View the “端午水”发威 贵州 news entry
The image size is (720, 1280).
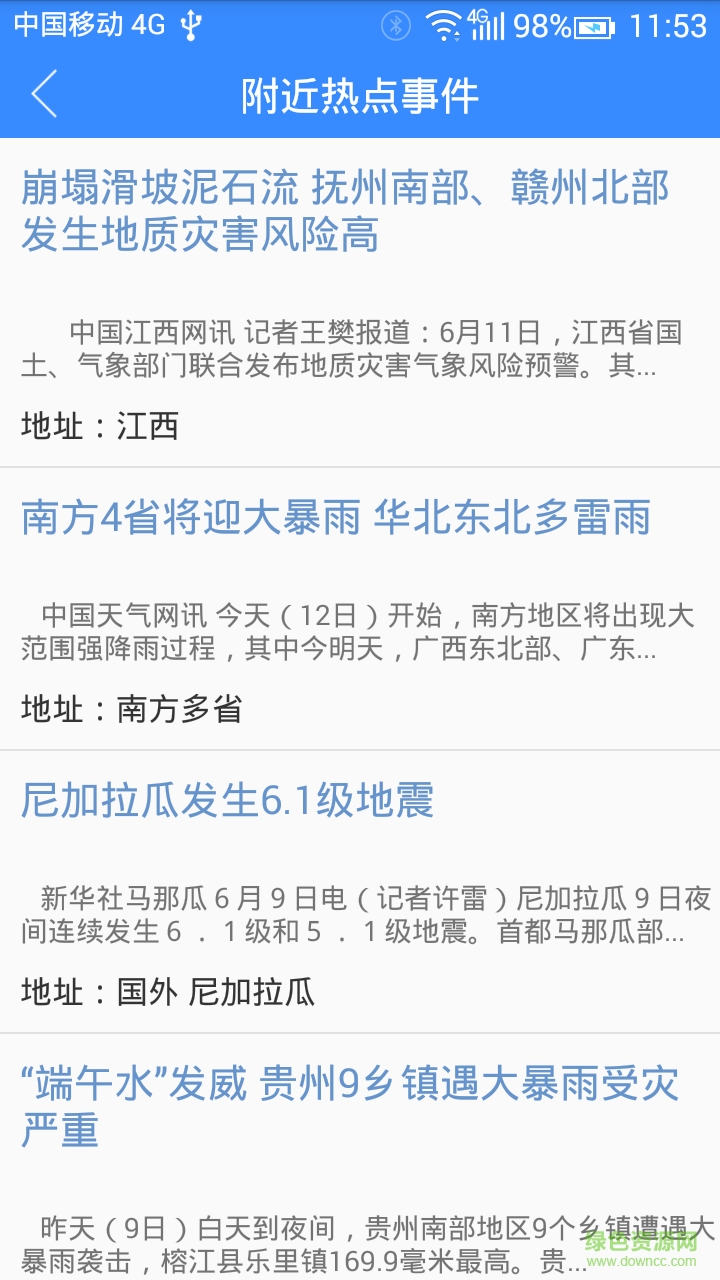point(350,1107)
